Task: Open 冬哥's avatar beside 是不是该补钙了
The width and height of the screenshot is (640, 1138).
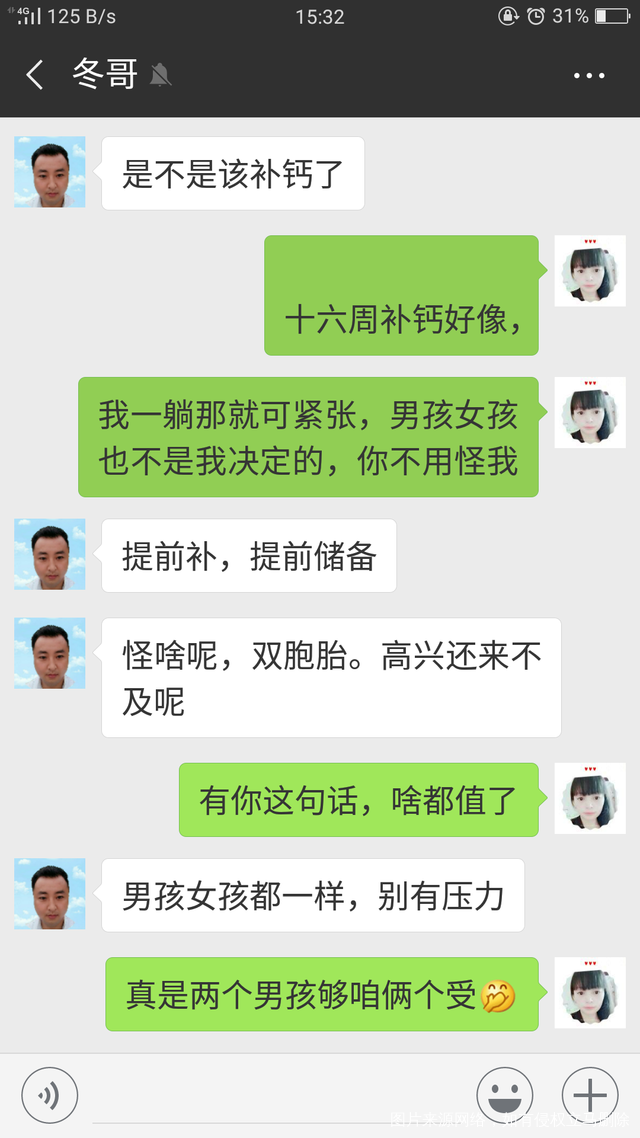Action: [x=50, y=172]
